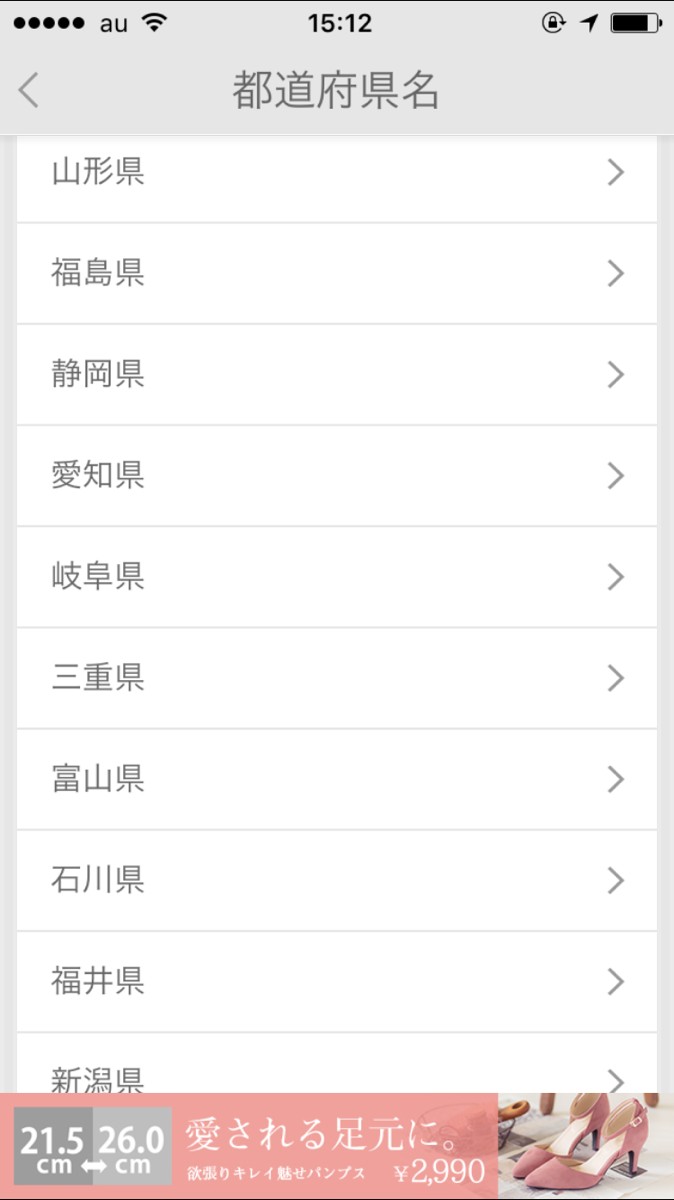Select 石川県 prefecture

pyautogui.click(x=336, y=880)
